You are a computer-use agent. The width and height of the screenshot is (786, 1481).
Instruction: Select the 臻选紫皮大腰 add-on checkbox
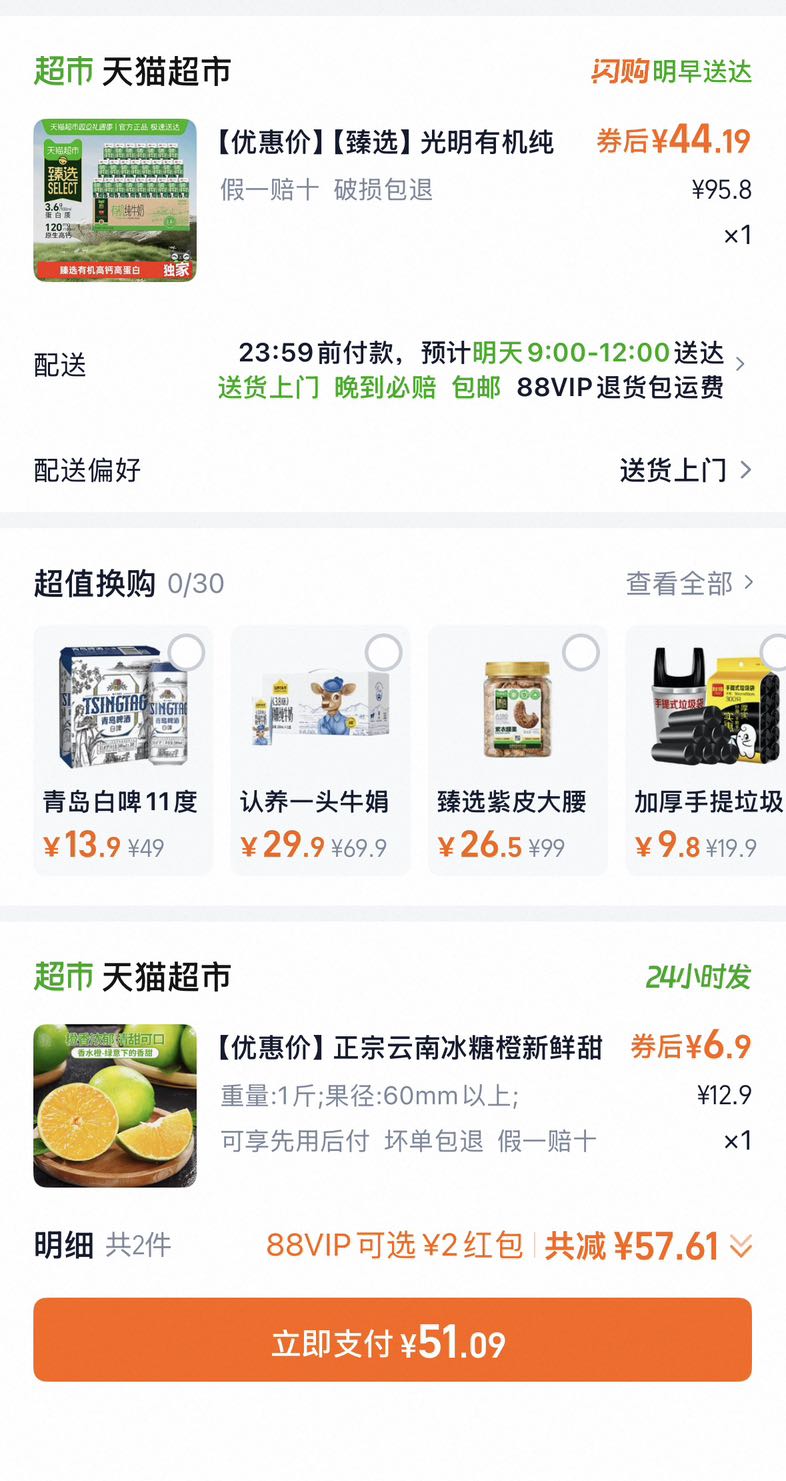click(581, 653)
